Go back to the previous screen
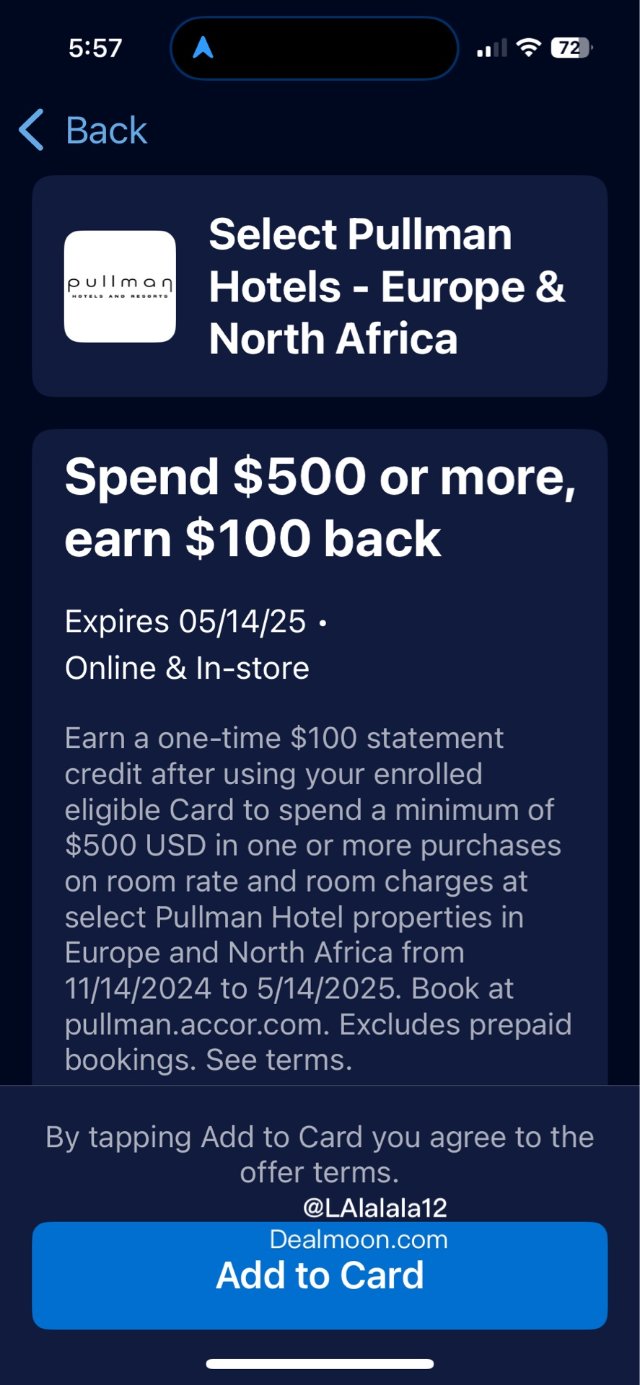This screenshot has width=640, height=1385. click(84, 131)
